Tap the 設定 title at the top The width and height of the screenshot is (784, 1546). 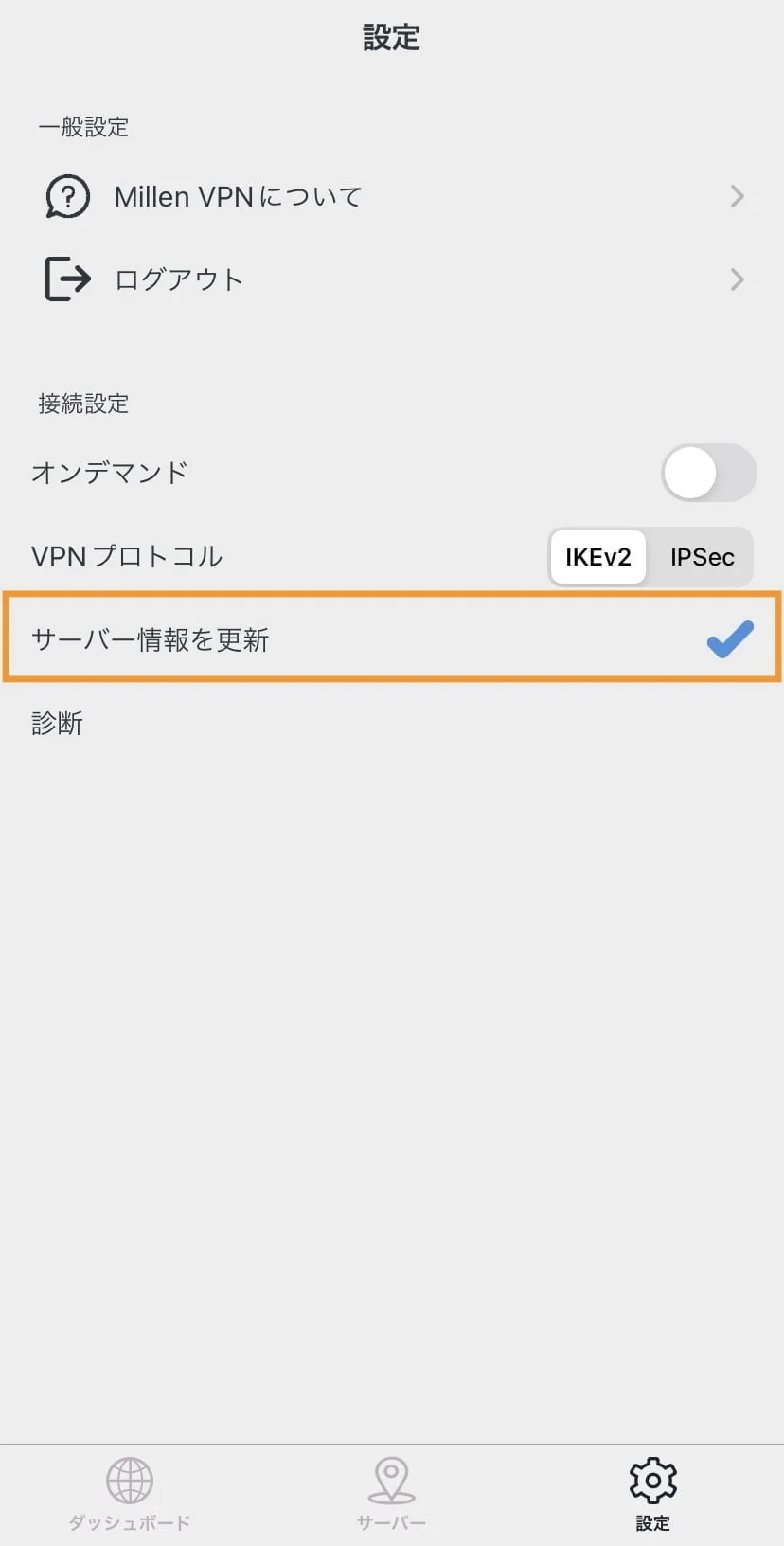click(391, 38)
